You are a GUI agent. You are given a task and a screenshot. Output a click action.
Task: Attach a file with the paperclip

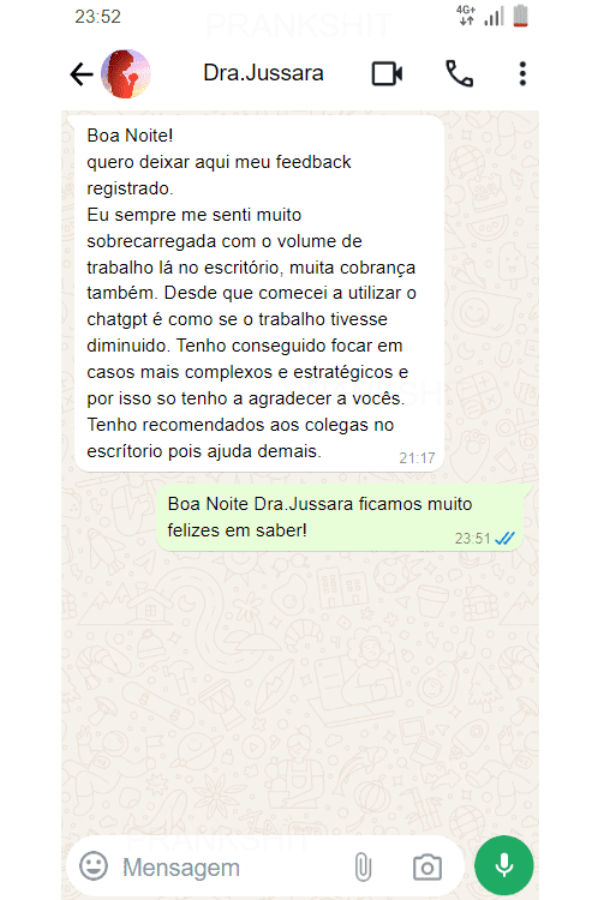pos(363,866)
